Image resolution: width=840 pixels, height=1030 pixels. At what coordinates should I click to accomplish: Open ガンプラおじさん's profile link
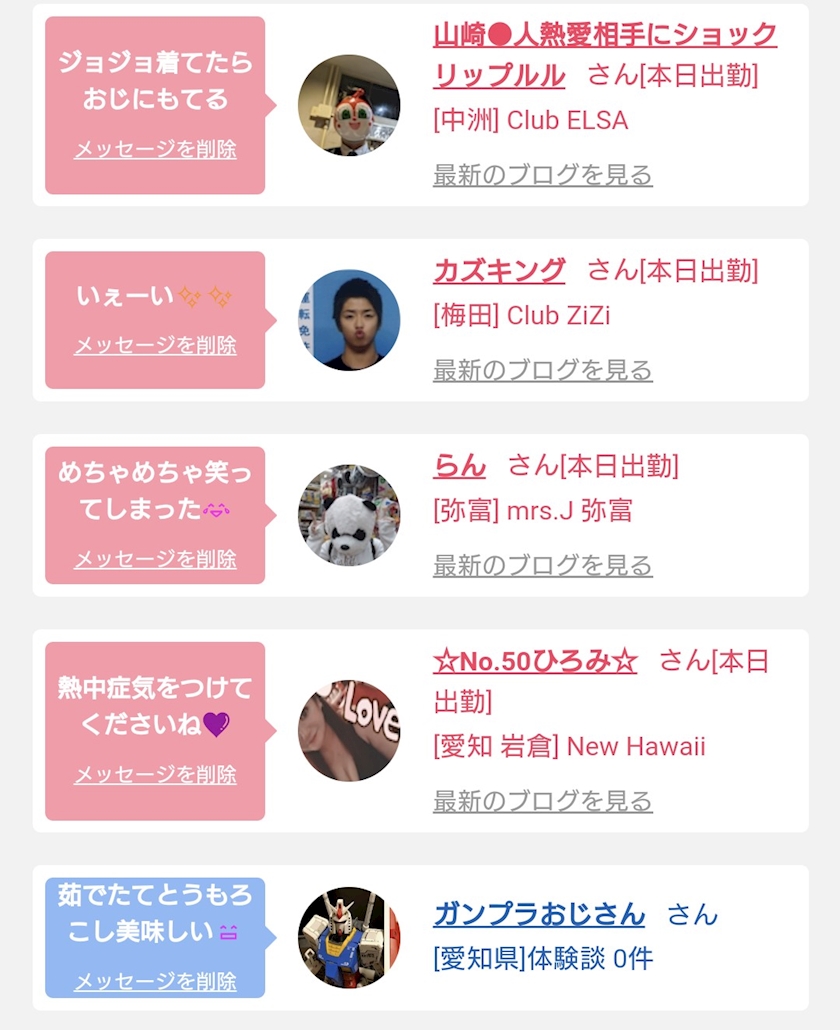click(539, 914)
